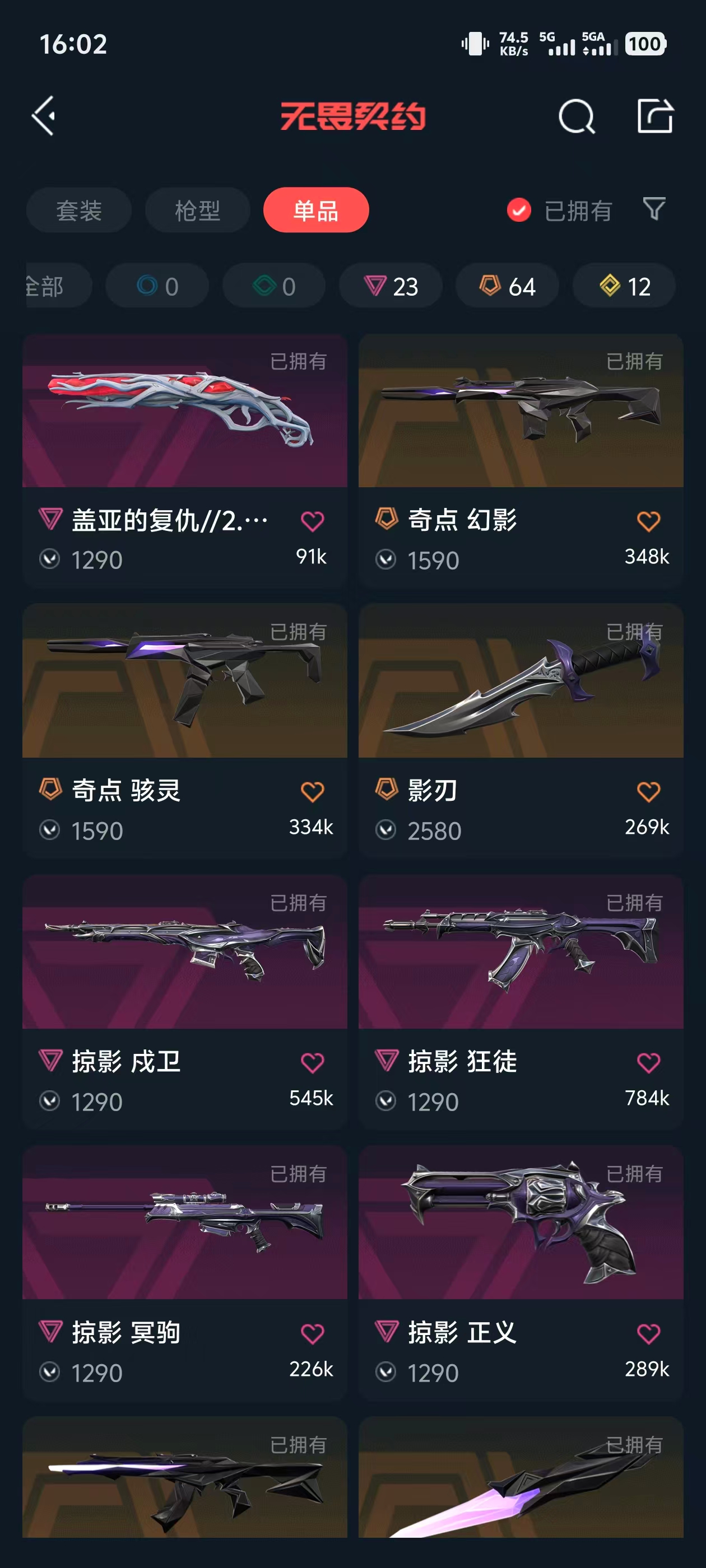
Task: Filter by the purple tier chip showing 23
Action: coord(391,286)
